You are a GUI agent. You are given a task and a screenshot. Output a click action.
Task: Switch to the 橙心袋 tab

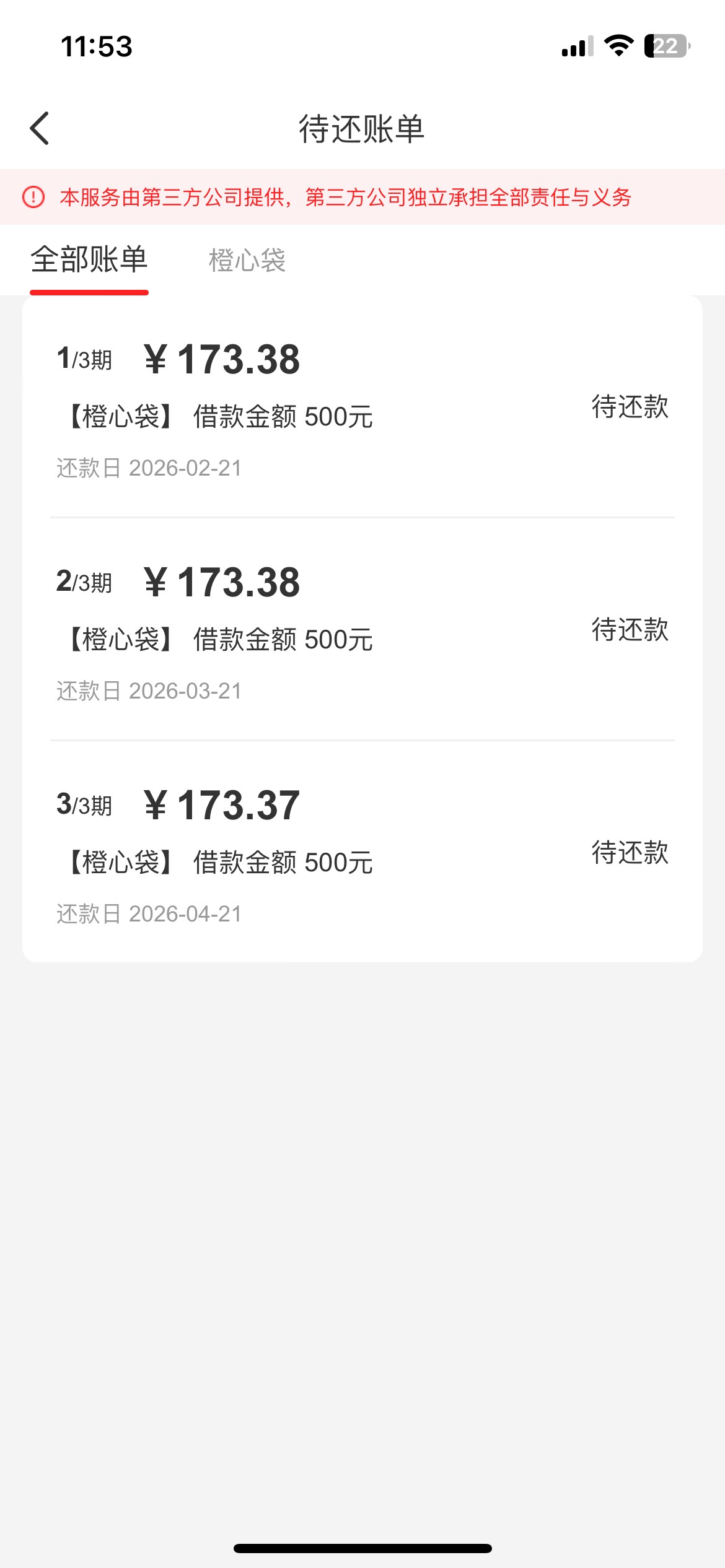point(247,260)
